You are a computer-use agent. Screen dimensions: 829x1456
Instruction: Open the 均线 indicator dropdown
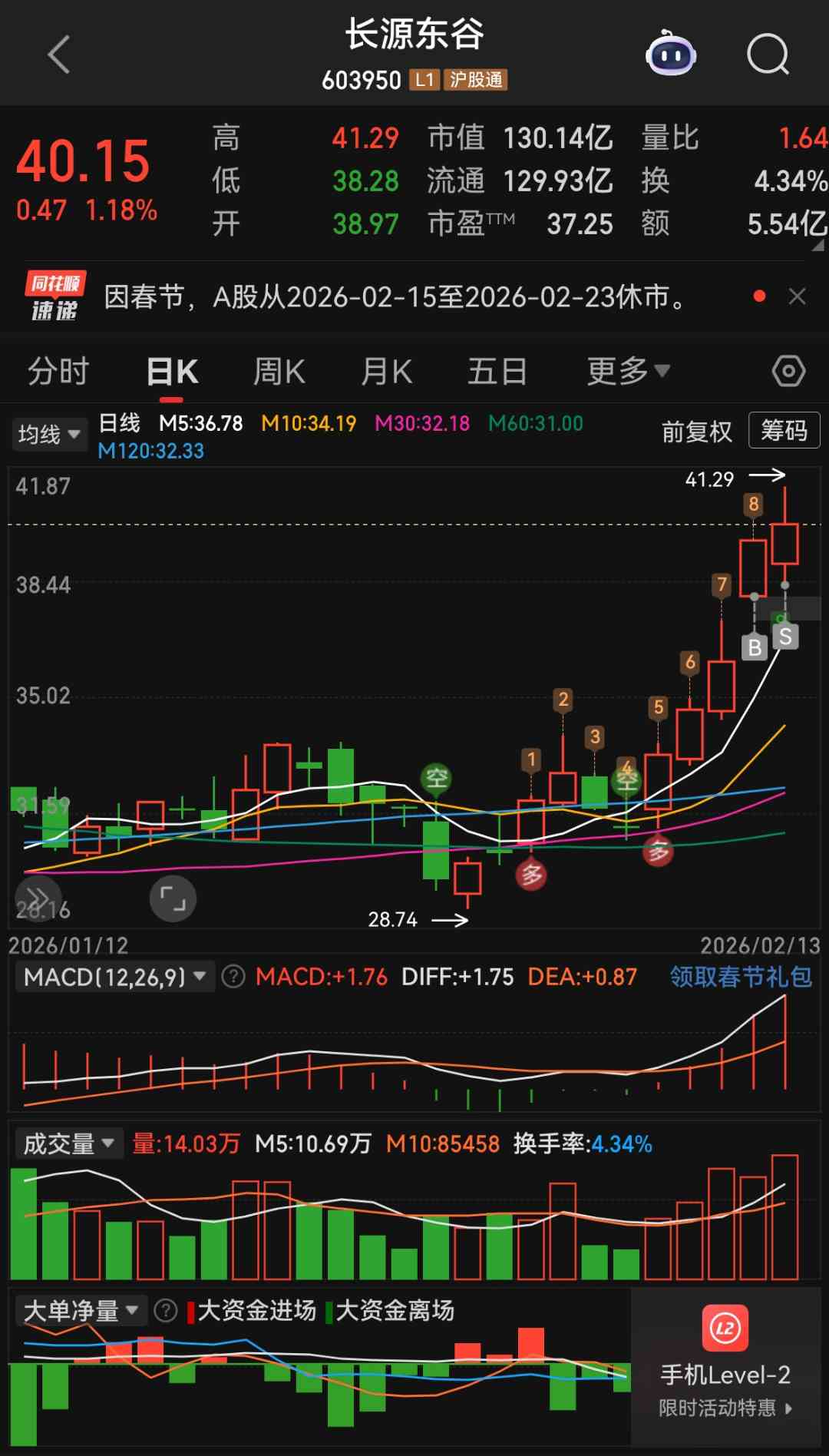point(48,434)
